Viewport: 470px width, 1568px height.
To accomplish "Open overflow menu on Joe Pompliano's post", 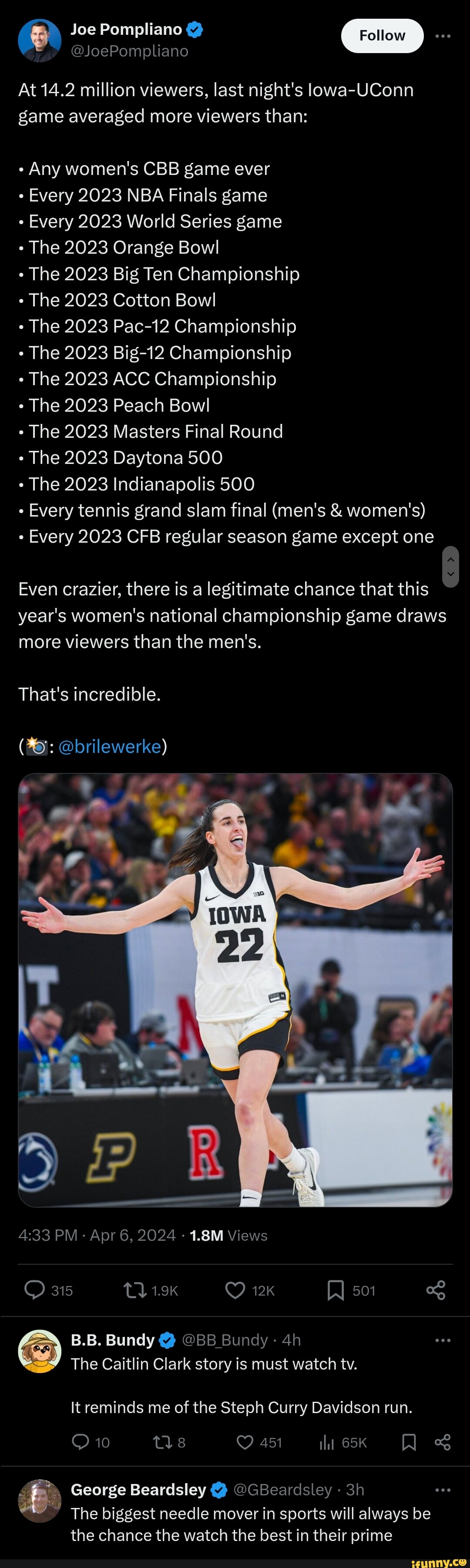I will click(x=443, y=36).
